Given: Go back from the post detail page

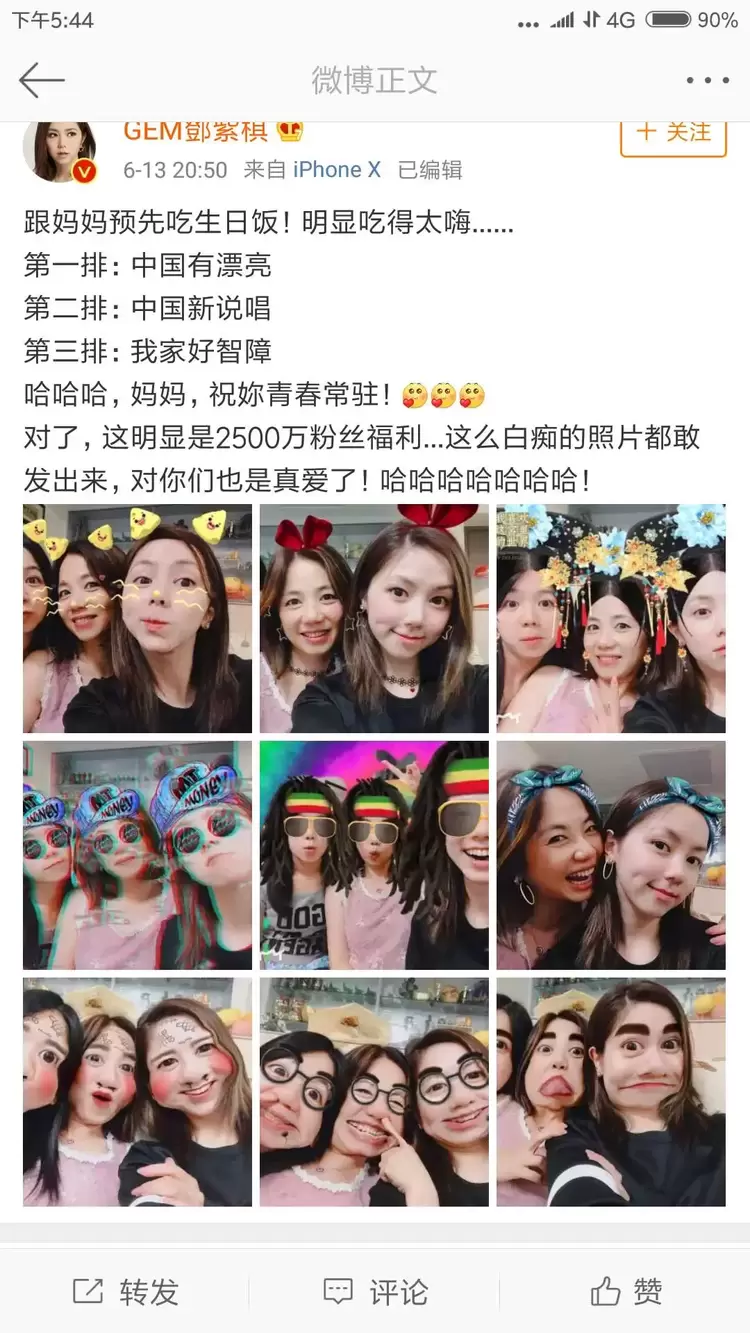Looking at the screenshot, I should pos(41,80).
